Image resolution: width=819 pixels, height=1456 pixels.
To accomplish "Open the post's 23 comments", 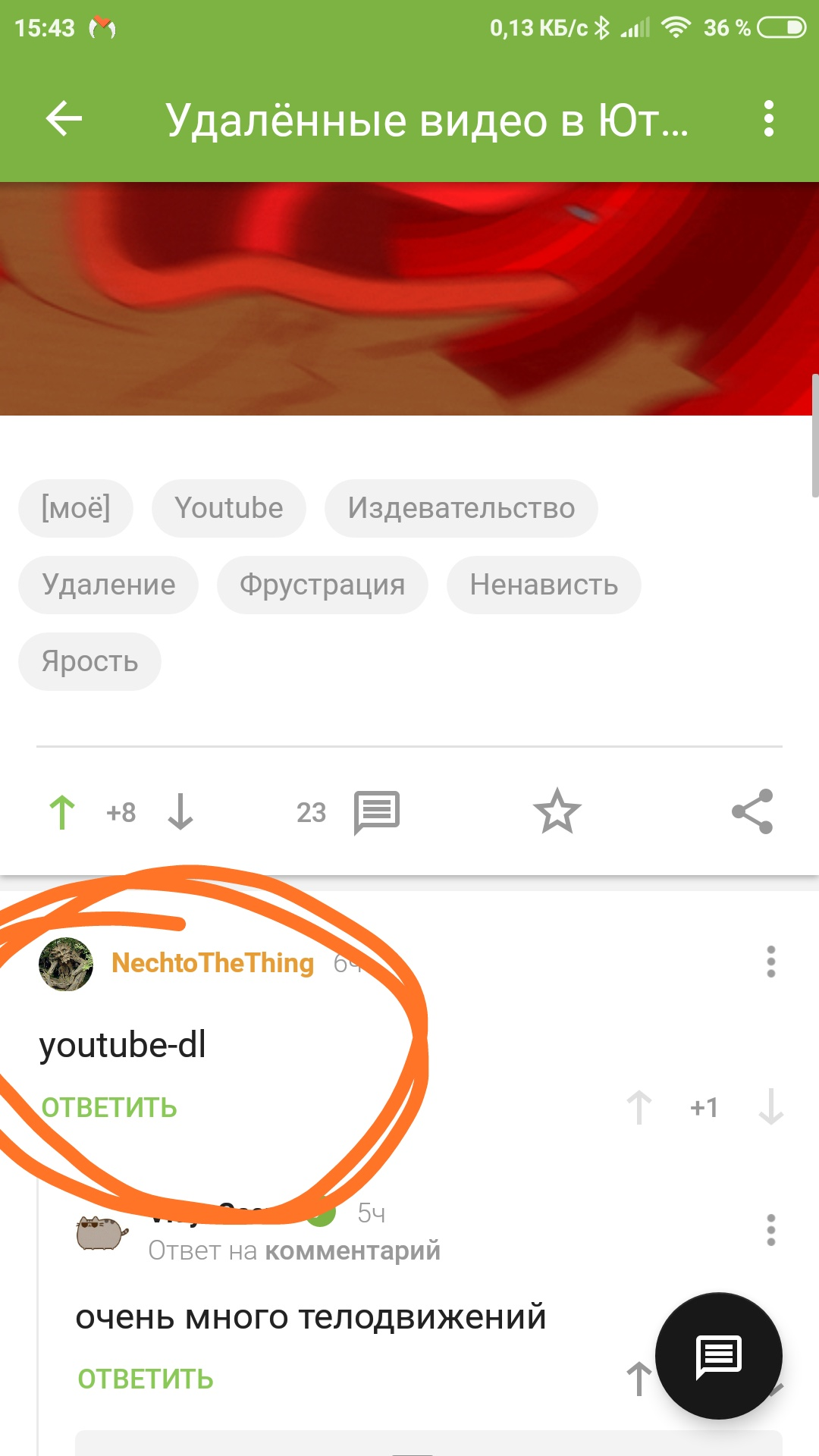I will [x=376, y=812].
